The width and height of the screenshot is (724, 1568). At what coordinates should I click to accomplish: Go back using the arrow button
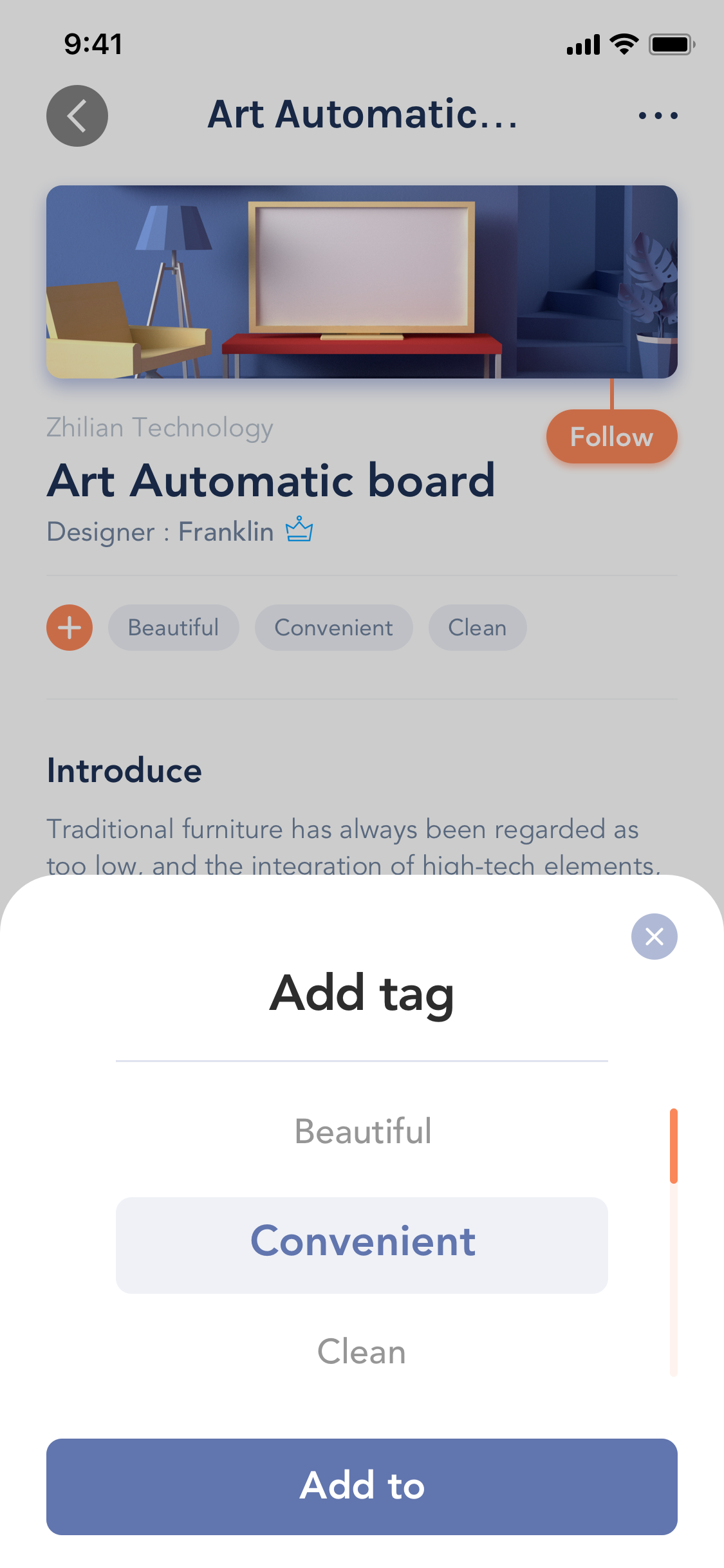77,116
